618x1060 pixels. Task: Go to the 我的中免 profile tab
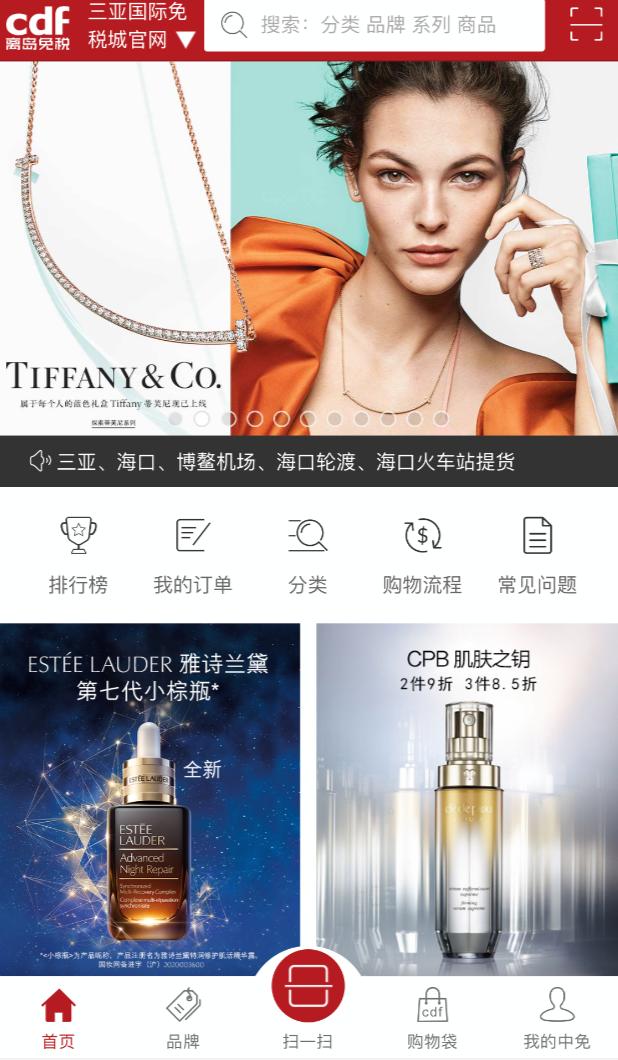click(557, 1018)
